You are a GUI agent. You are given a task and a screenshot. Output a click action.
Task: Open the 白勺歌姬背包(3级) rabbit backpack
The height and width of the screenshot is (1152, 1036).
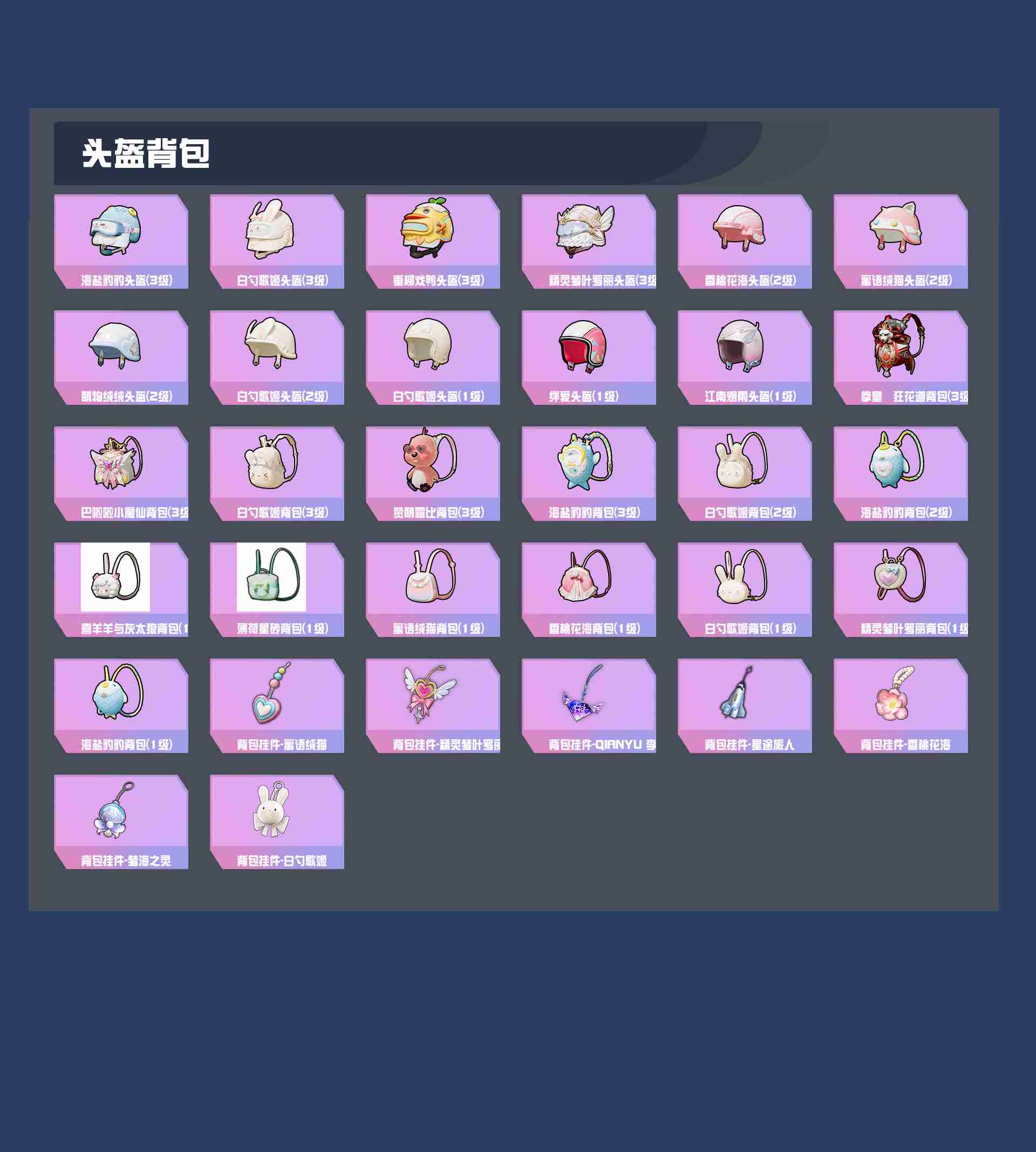pos(277,475)
